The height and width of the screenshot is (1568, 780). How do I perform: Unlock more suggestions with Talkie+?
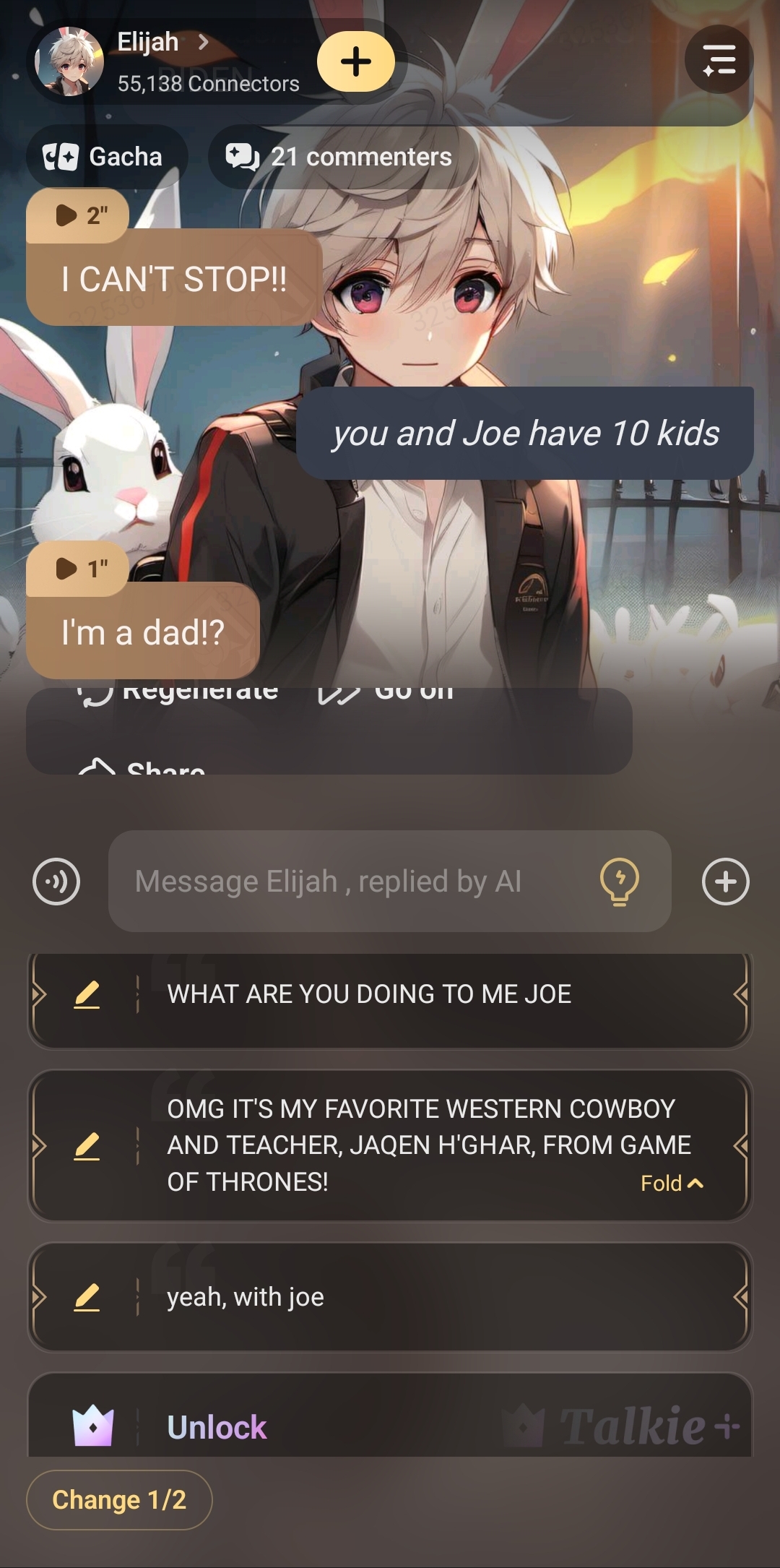point(217,1427)
